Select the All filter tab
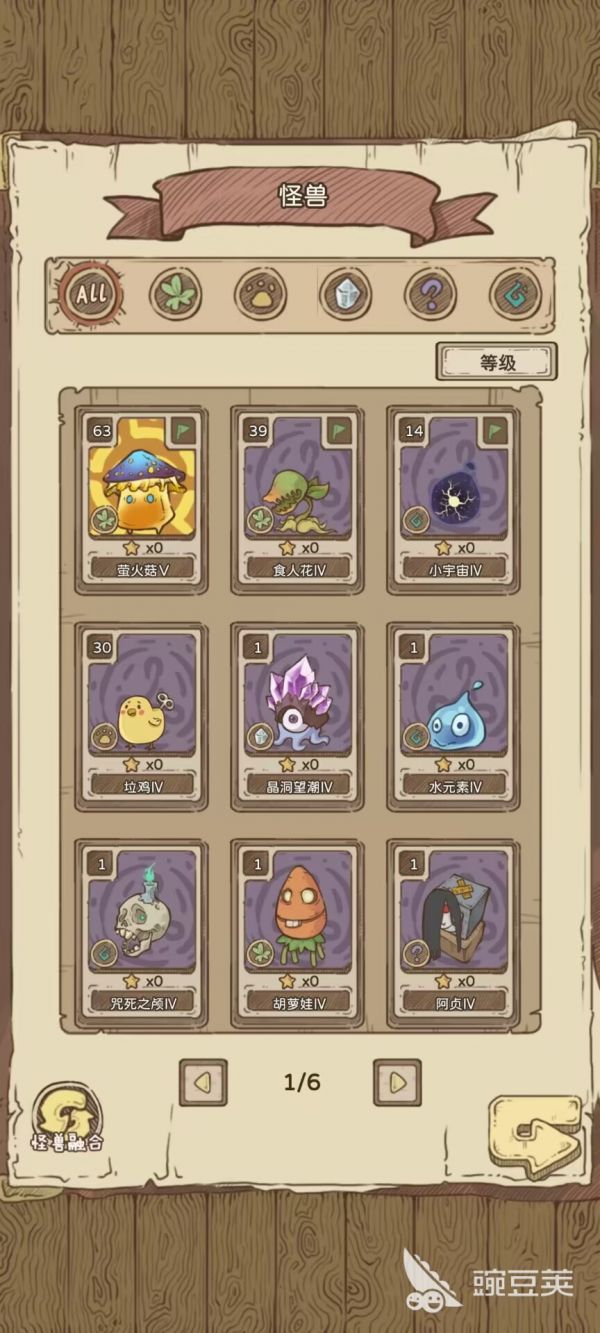600x1333 pixels. coord(90,295)
